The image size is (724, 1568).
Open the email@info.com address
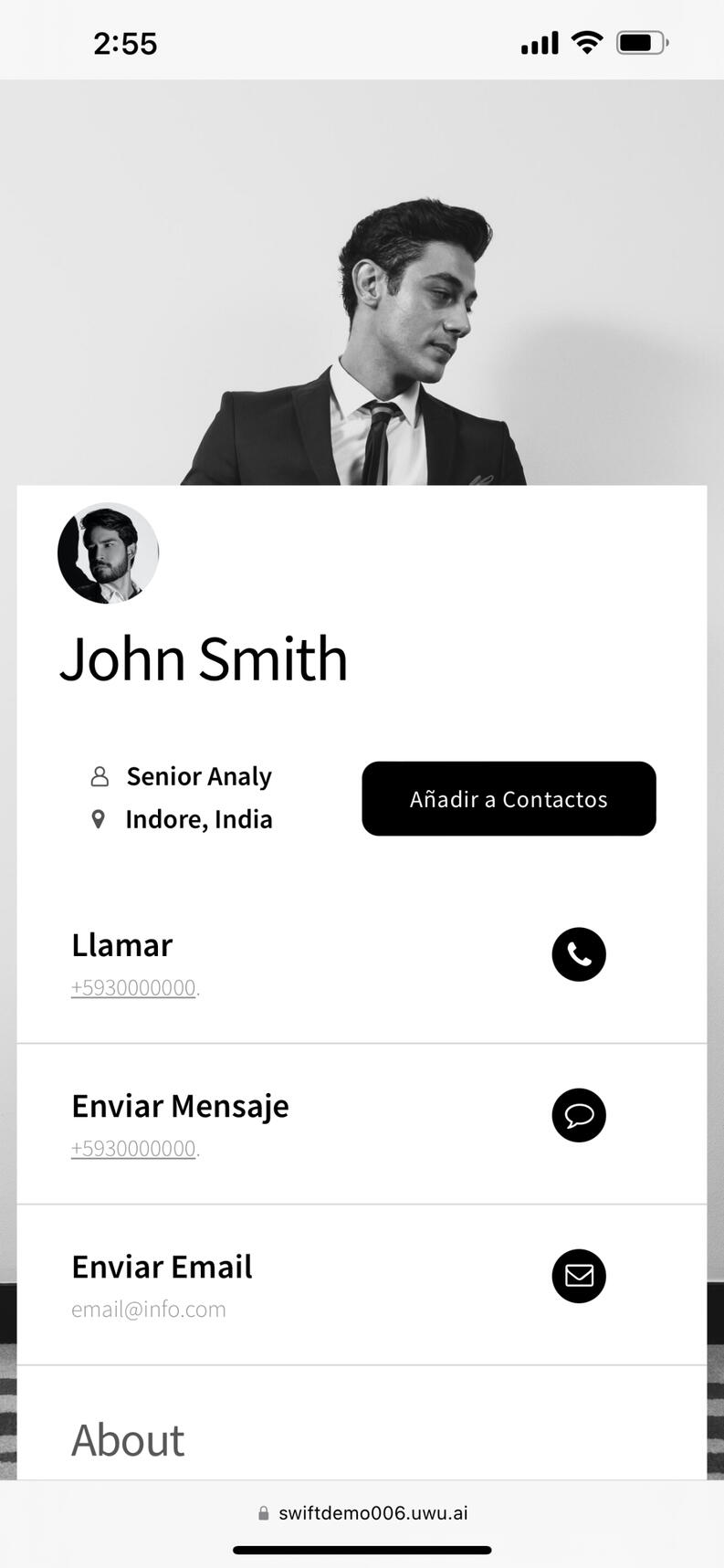[149, 1310]
